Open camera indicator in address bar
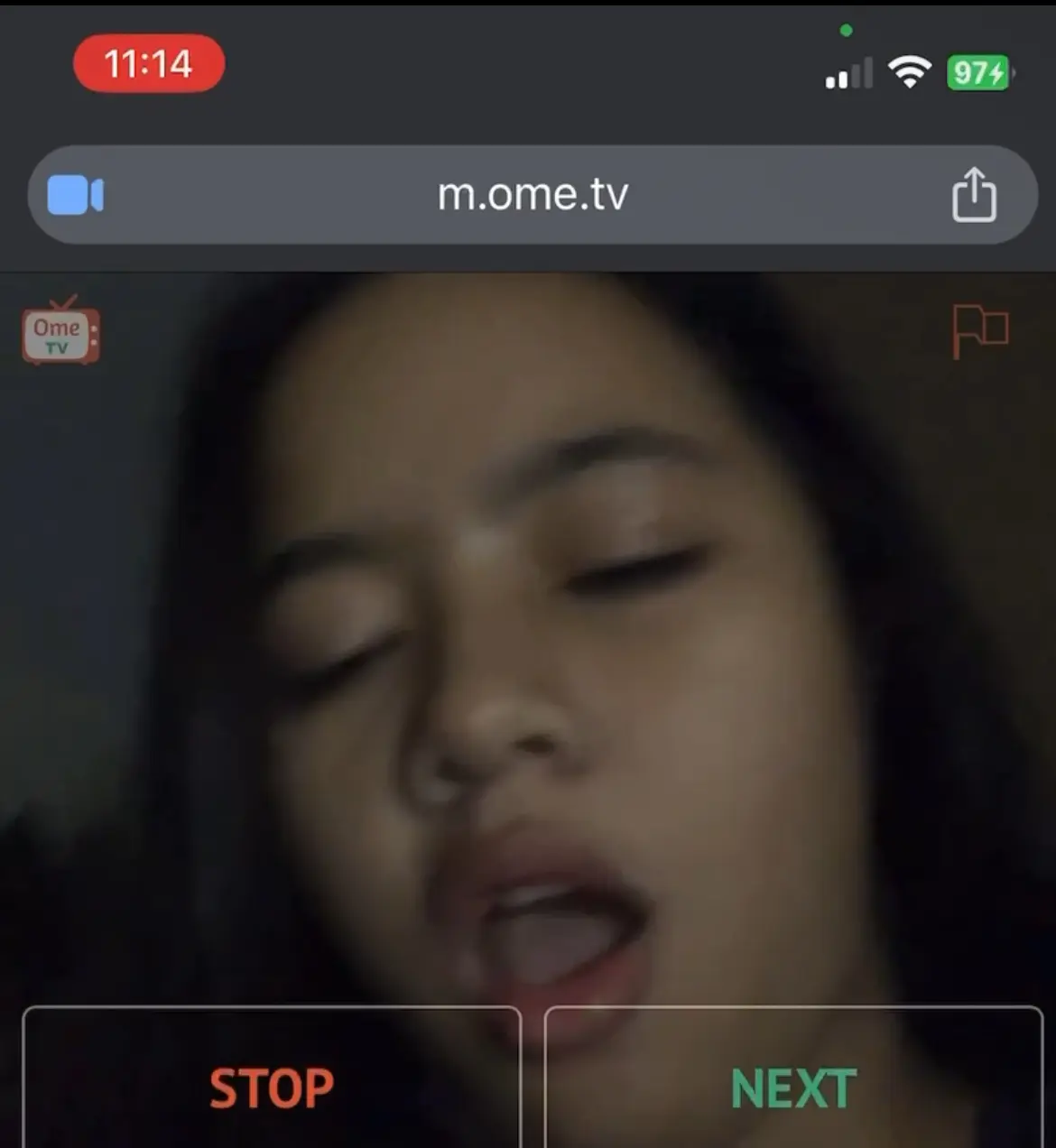The width and height of the screenshot is (1056, 1148). 76,195
